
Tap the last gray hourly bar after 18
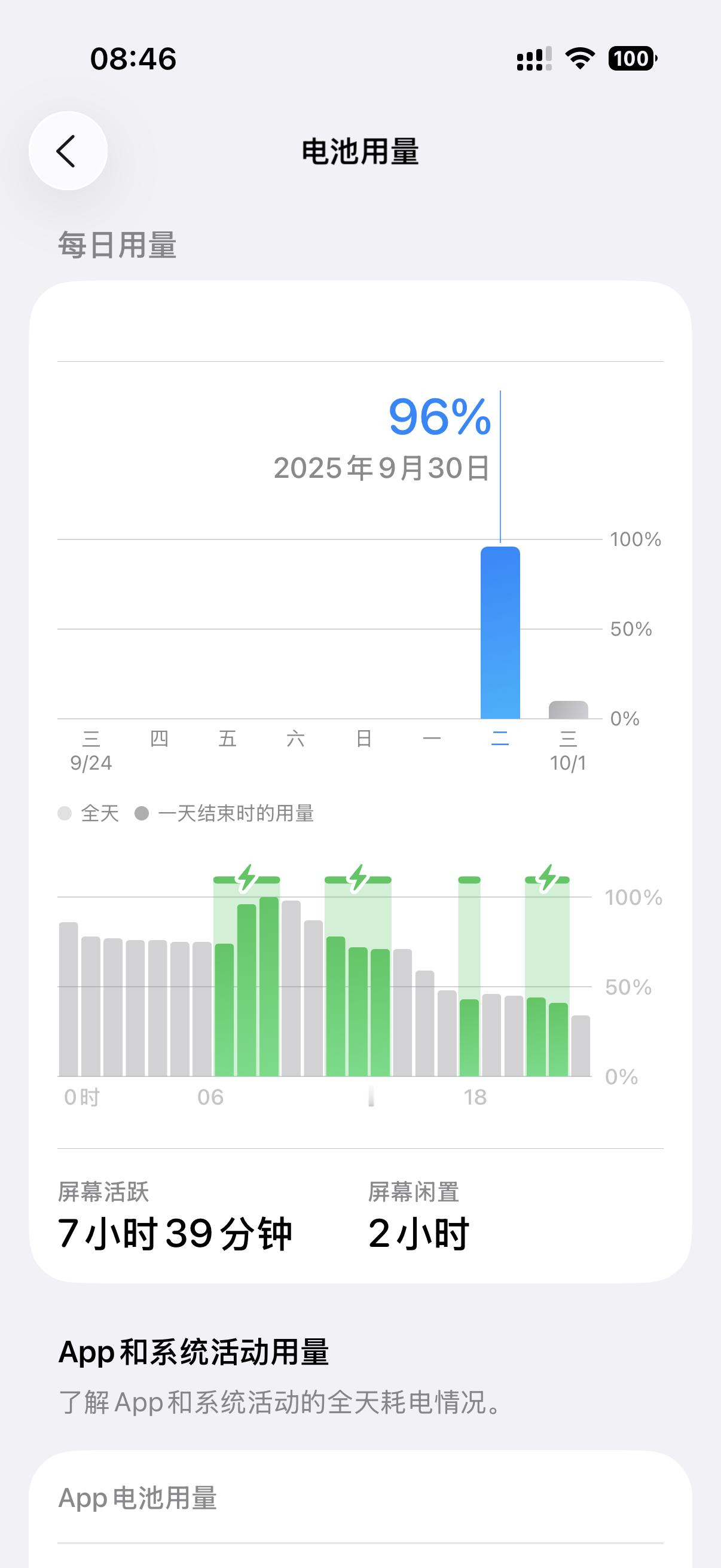[581, 1046]
